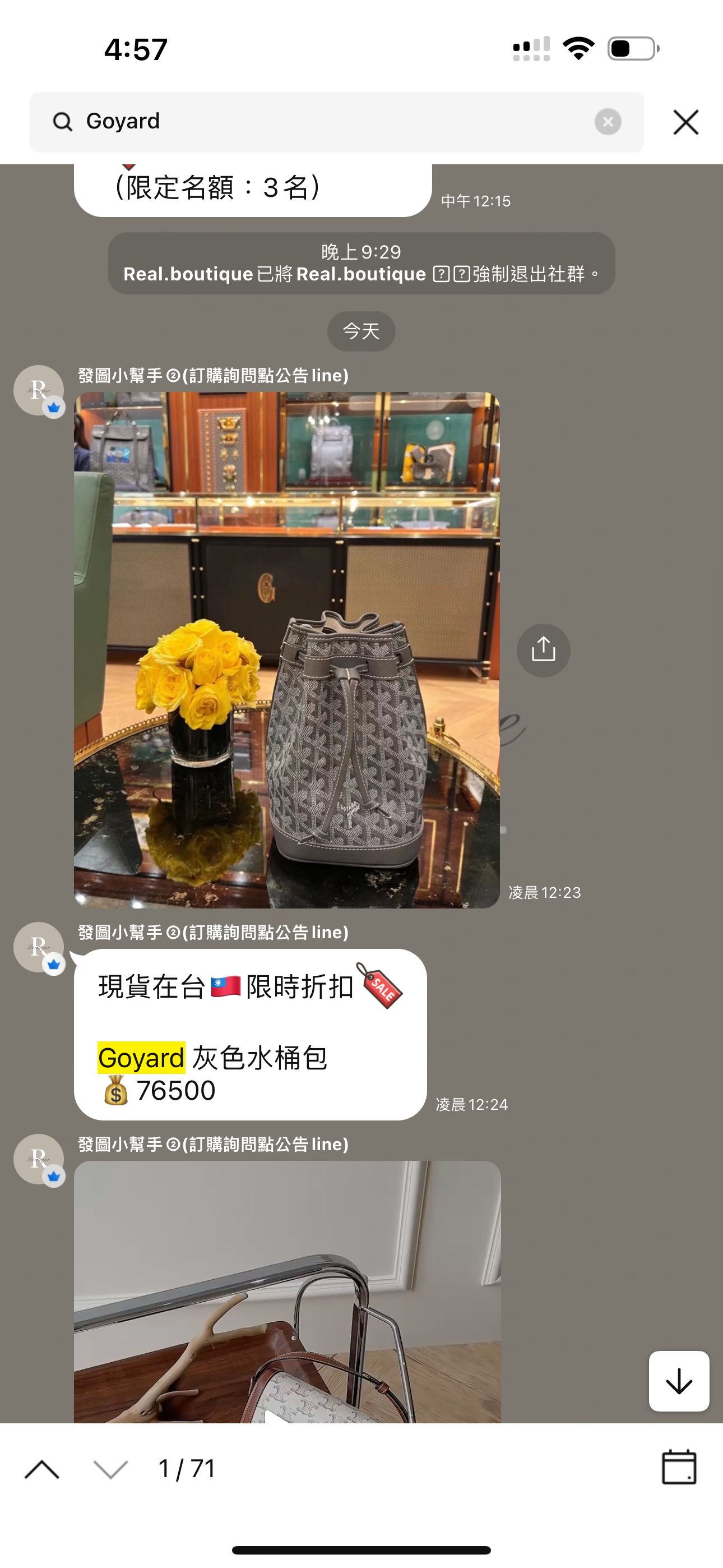Open the calendar date search
Screen dimensions: 723x1568
point(679,1468)
